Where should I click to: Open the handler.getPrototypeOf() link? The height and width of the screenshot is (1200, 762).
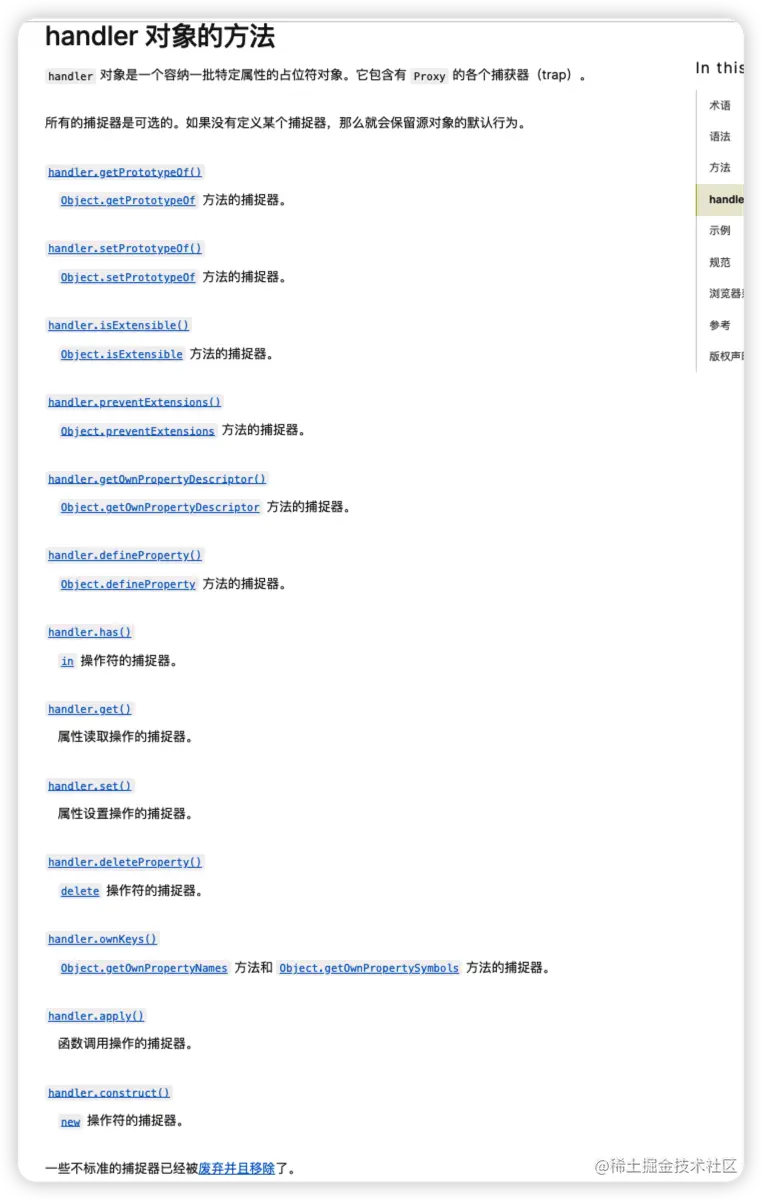coord(125,172)
